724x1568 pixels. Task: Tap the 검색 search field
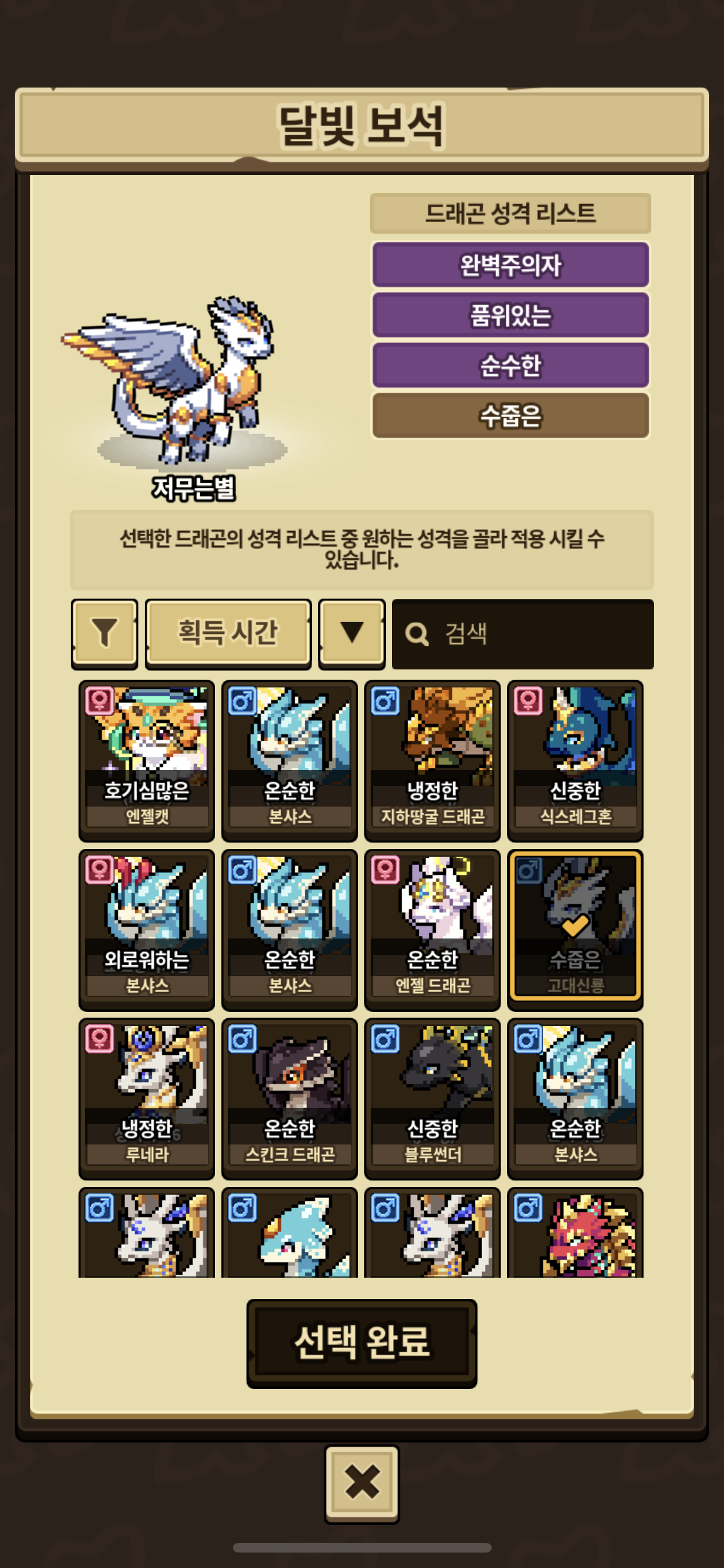(x=523, y=634)
